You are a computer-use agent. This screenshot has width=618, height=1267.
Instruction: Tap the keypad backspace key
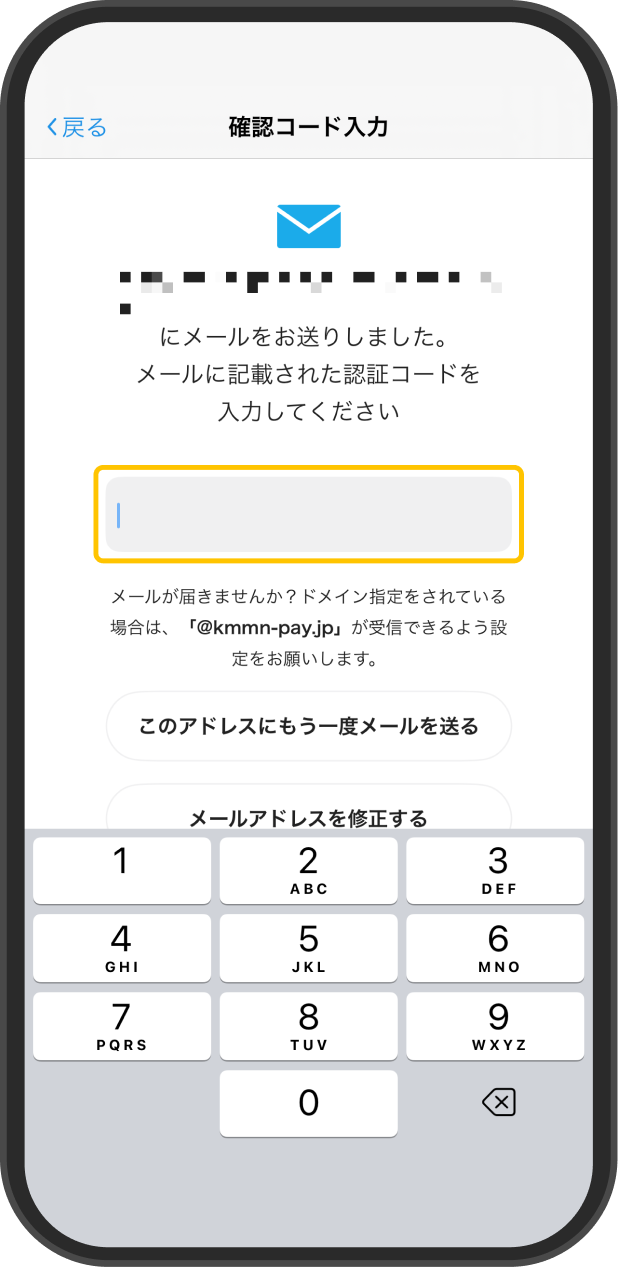[x=497, y=1103]
